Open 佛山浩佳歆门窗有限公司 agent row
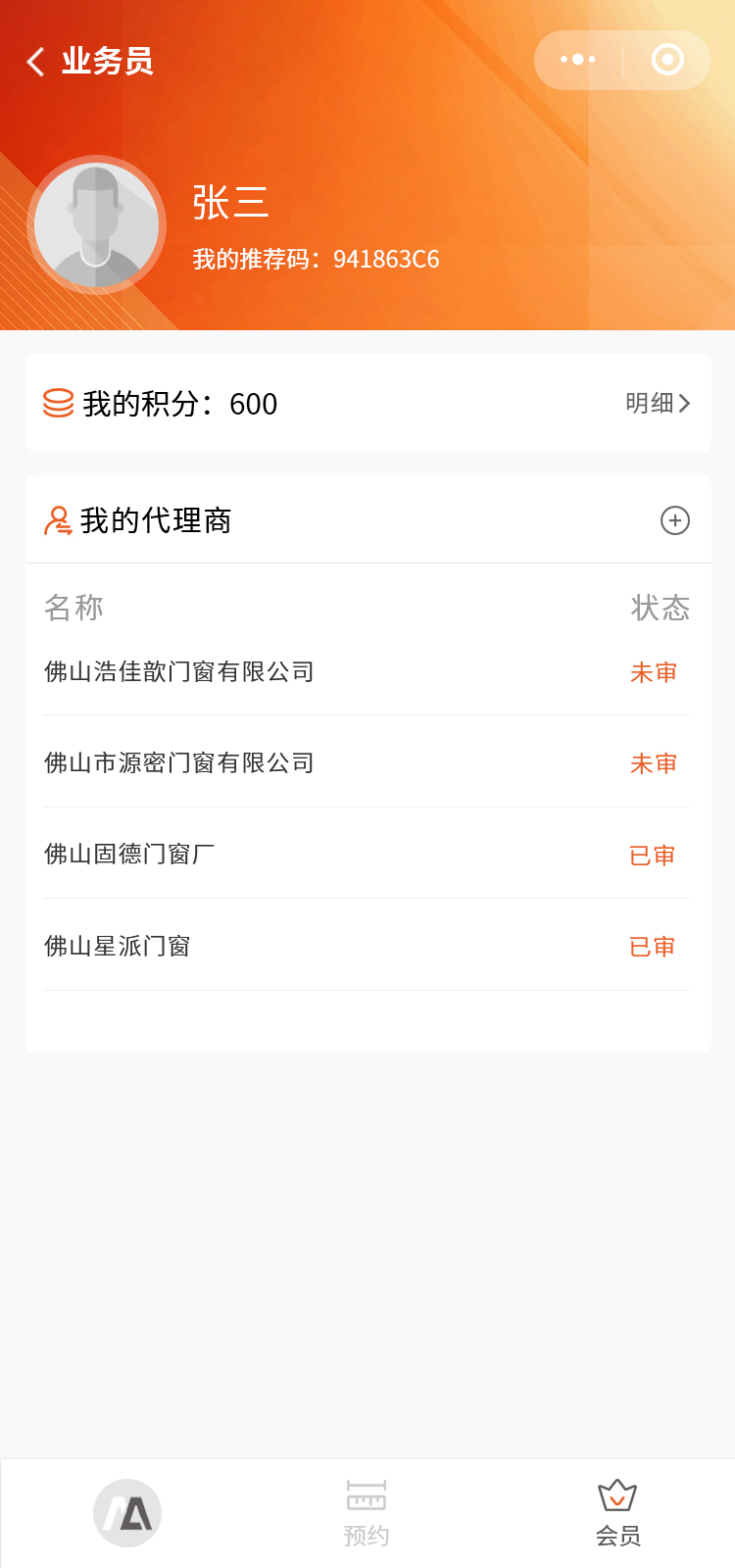735x1568 pixels. (x=179, y=672)
